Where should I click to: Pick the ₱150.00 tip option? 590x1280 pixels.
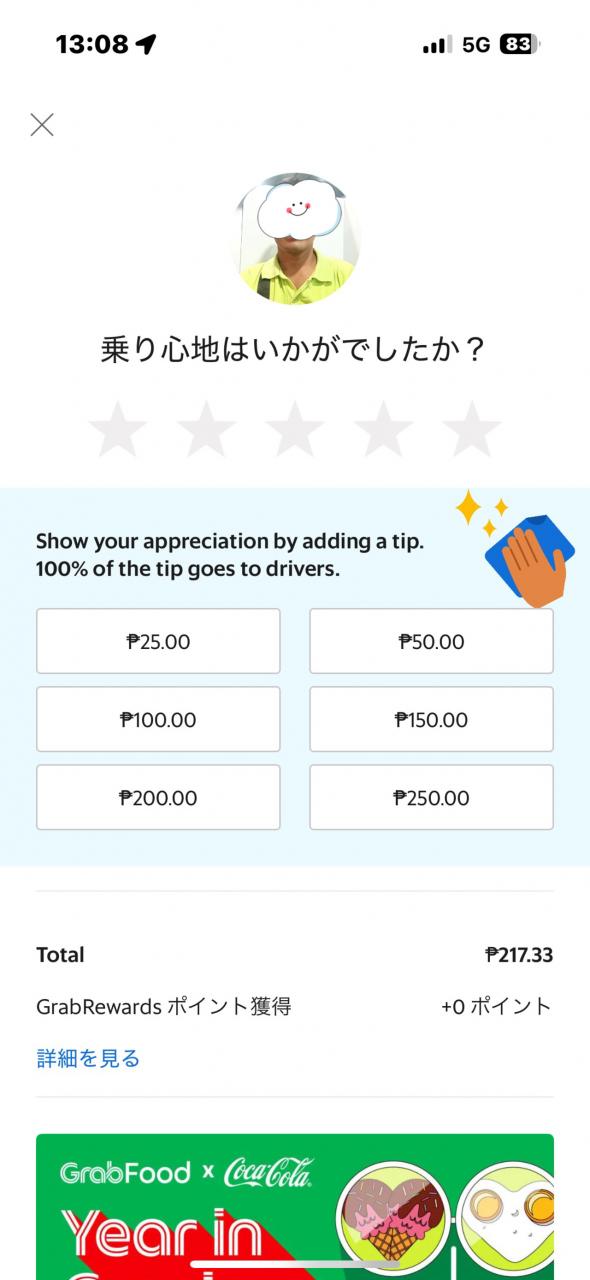click(431, 719)
